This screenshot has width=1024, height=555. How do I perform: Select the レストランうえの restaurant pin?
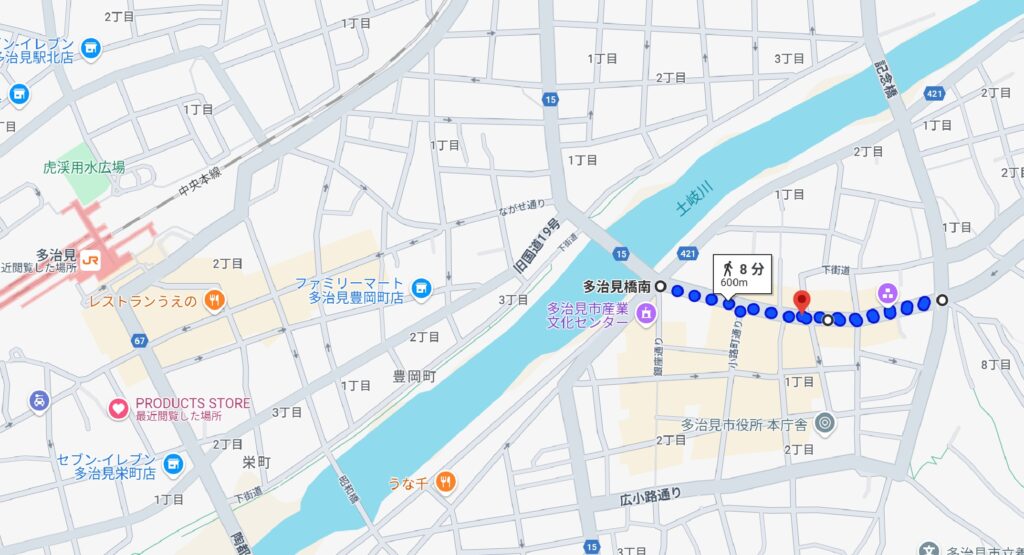coord(212,300)
